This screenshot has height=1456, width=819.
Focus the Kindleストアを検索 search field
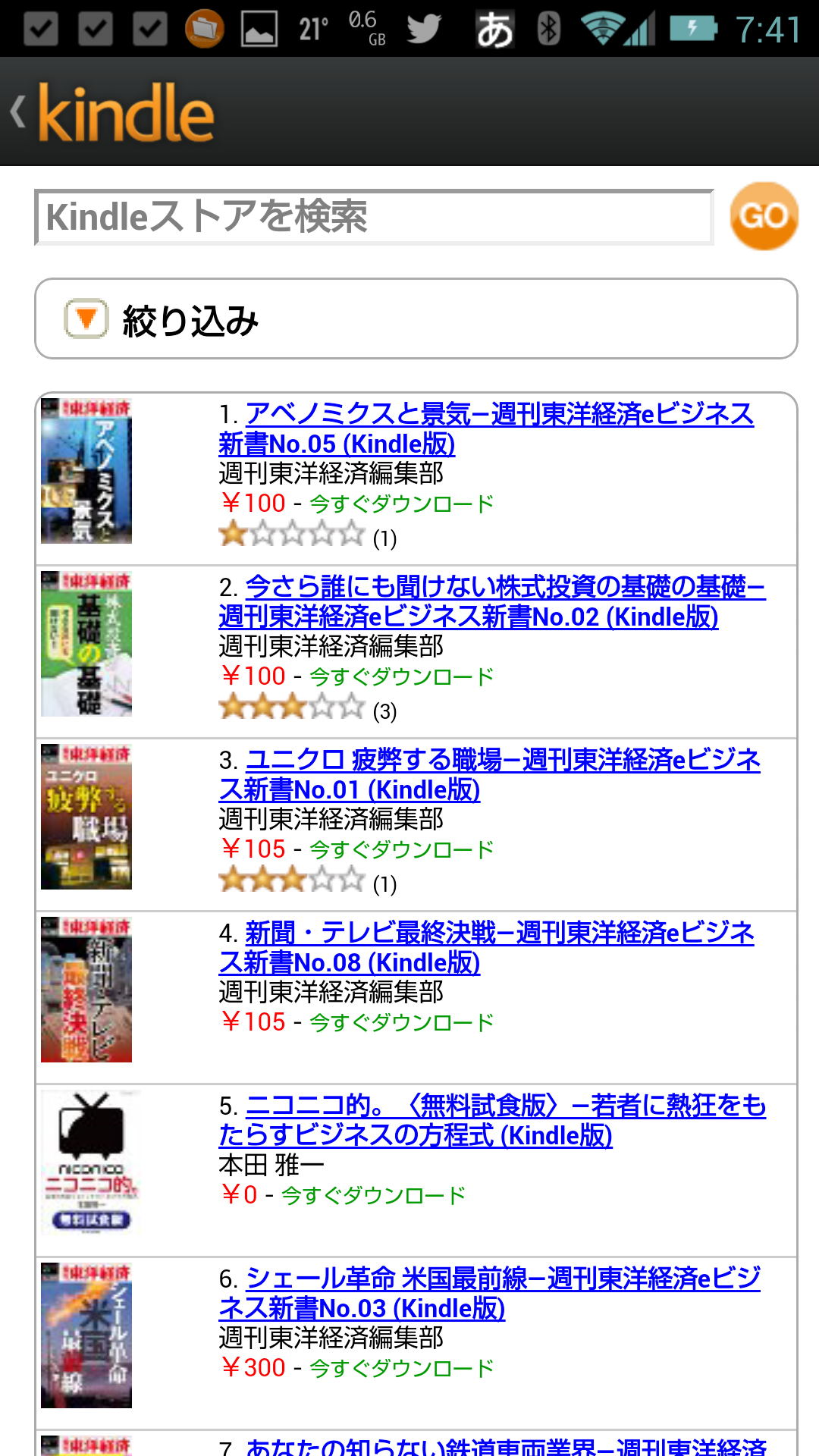375,217
